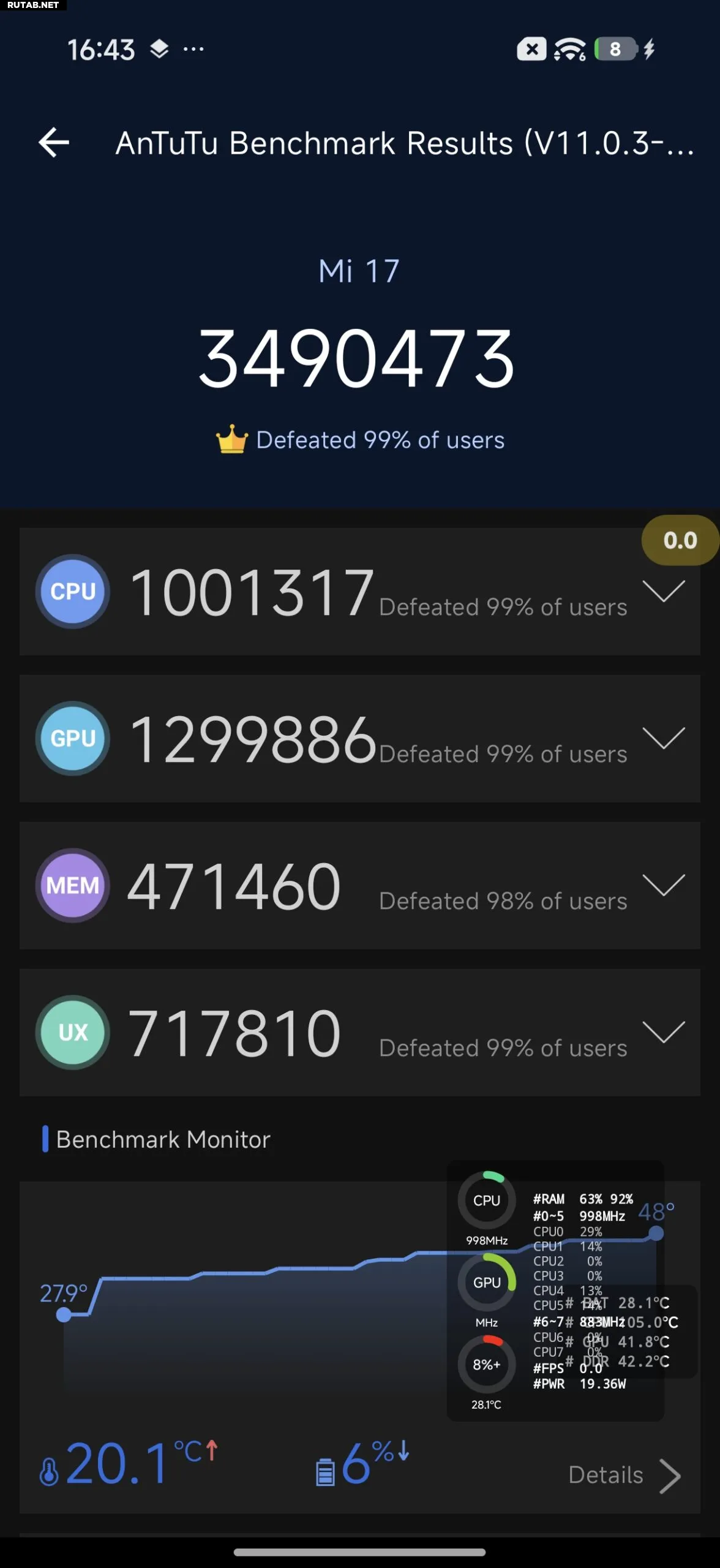Expand the MEM score section
The image size is (720, 1568).
(663, 885)
